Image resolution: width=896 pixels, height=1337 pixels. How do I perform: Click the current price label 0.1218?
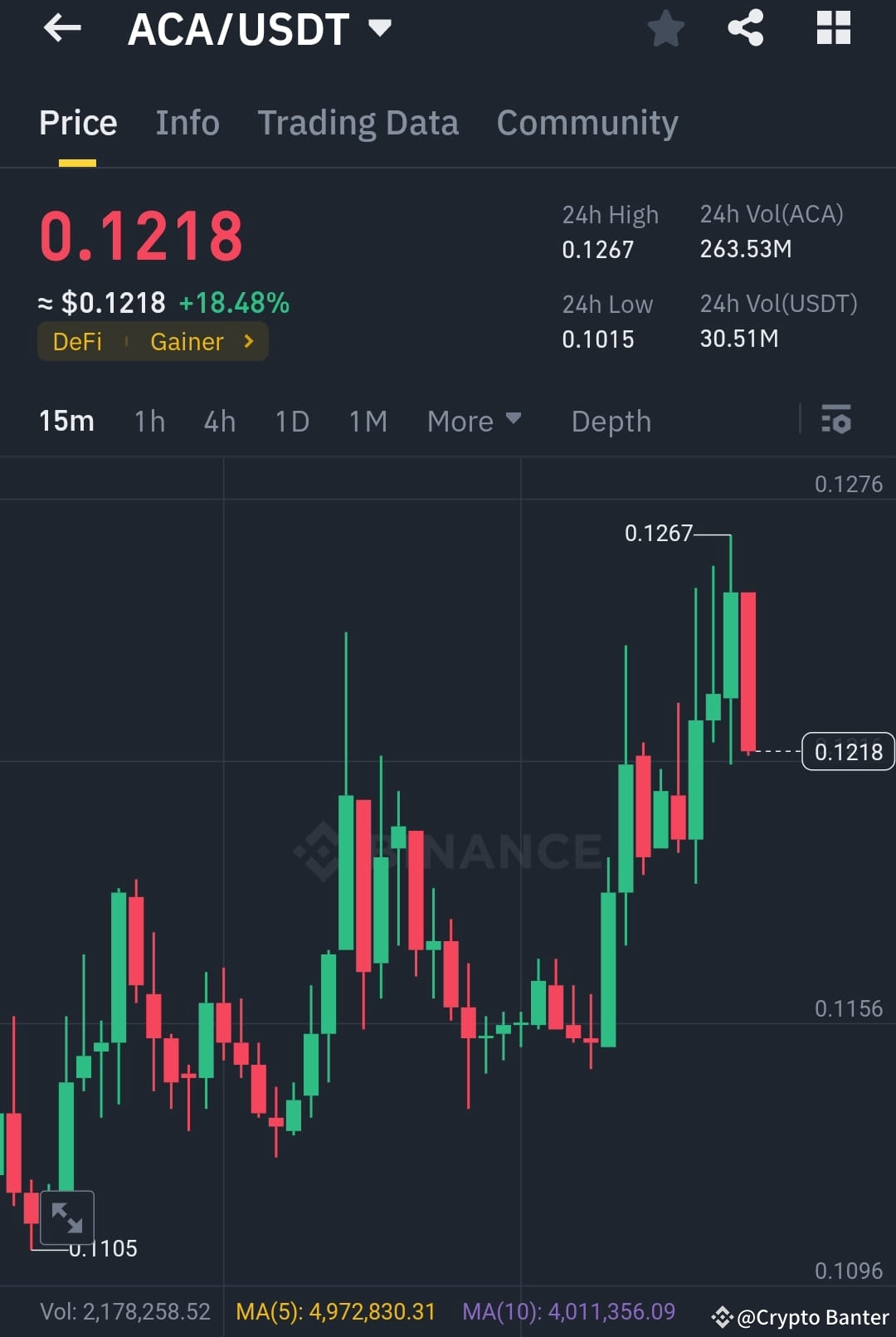(848, 751)
